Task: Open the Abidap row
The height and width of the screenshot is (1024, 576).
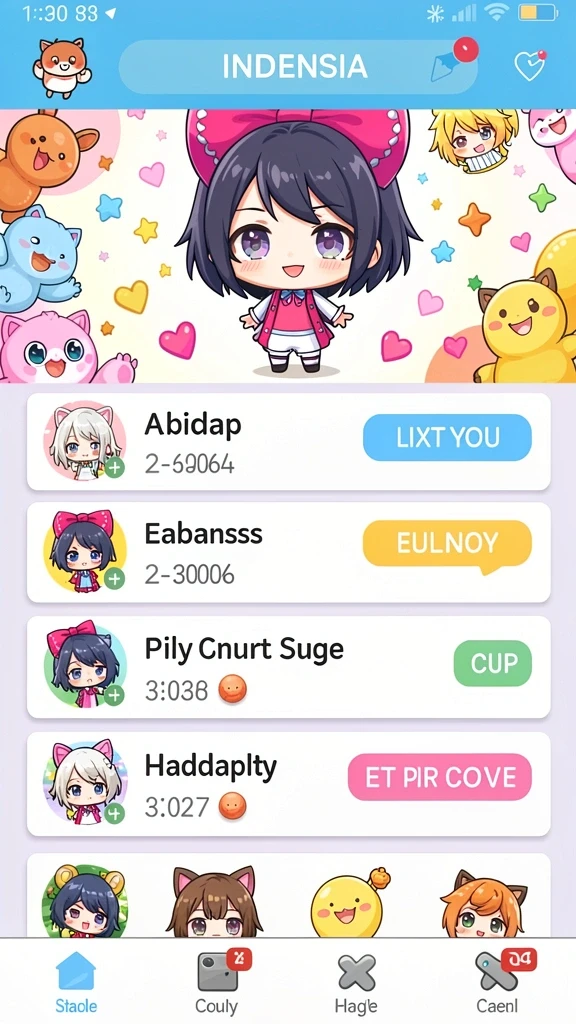Action: [288, 442]
